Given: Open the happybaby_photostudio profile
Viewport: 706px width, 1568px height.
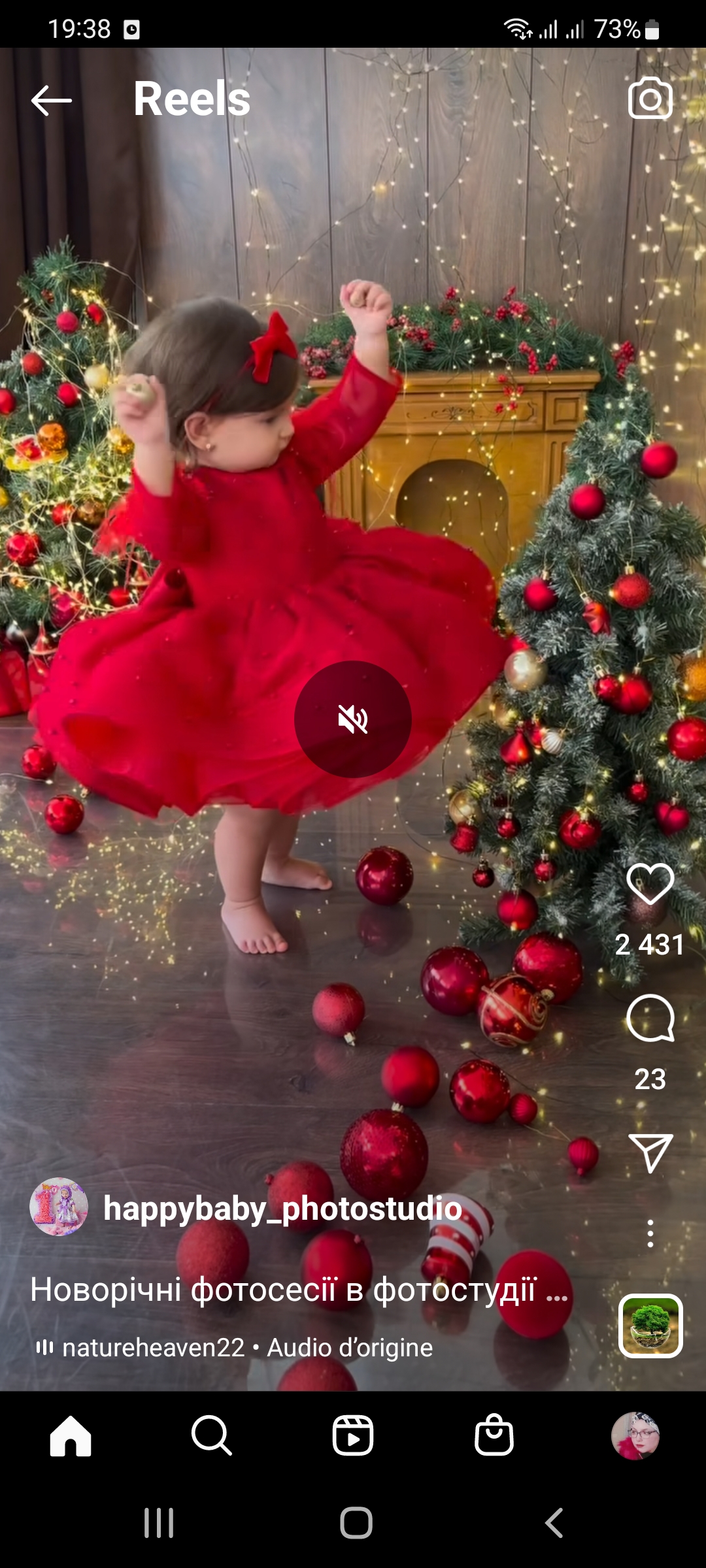Looking at the screenshot, I should (282, 1208).
